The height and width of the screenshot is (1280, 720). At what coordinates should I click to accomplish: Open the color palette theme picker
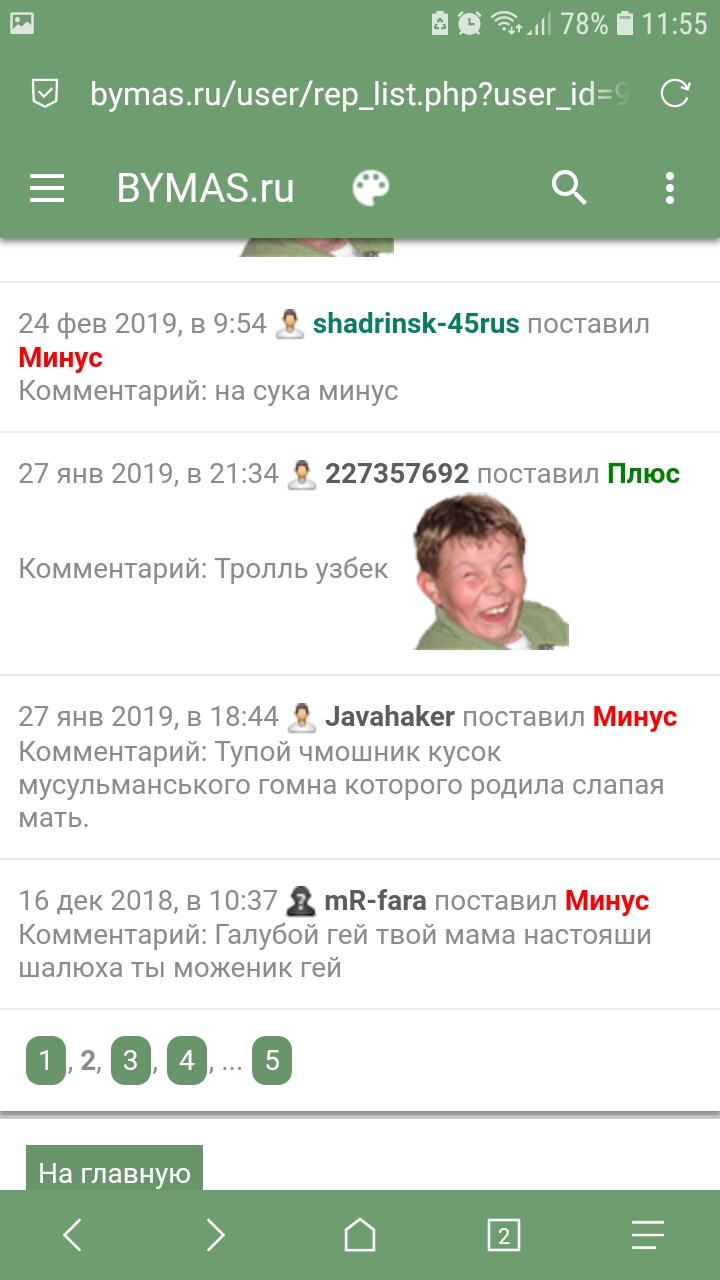pyautogui.click(x=371, y=188)
